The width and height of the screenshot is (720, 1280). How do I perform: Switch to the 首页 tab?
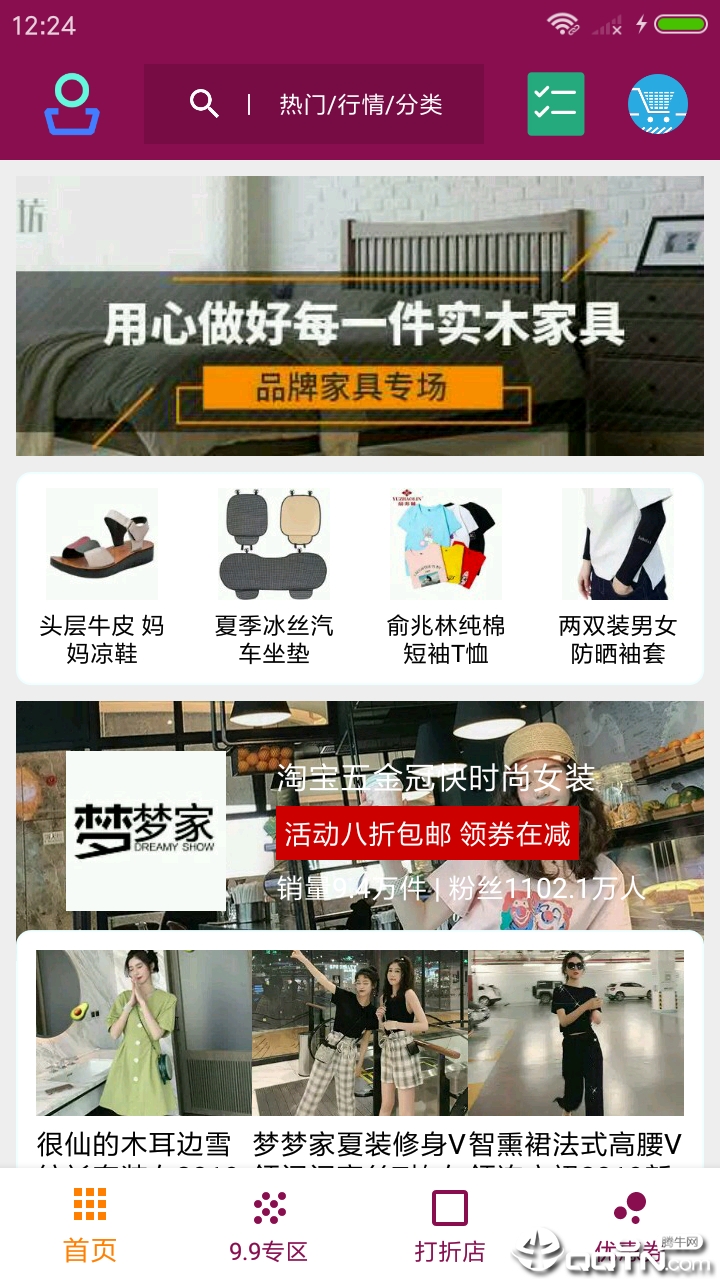click(x=90, y=1225)
